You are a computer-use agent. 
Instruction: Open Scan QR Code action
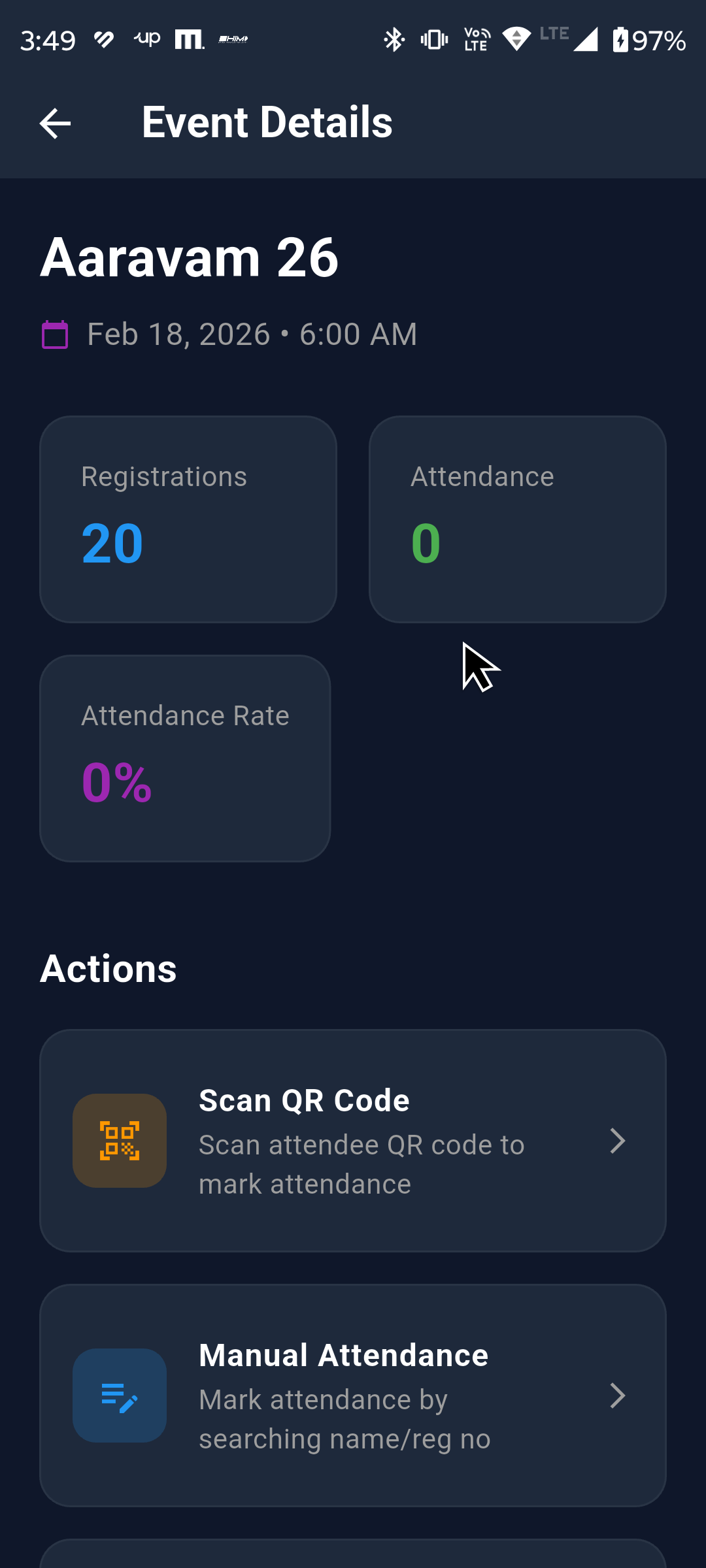353,1141
